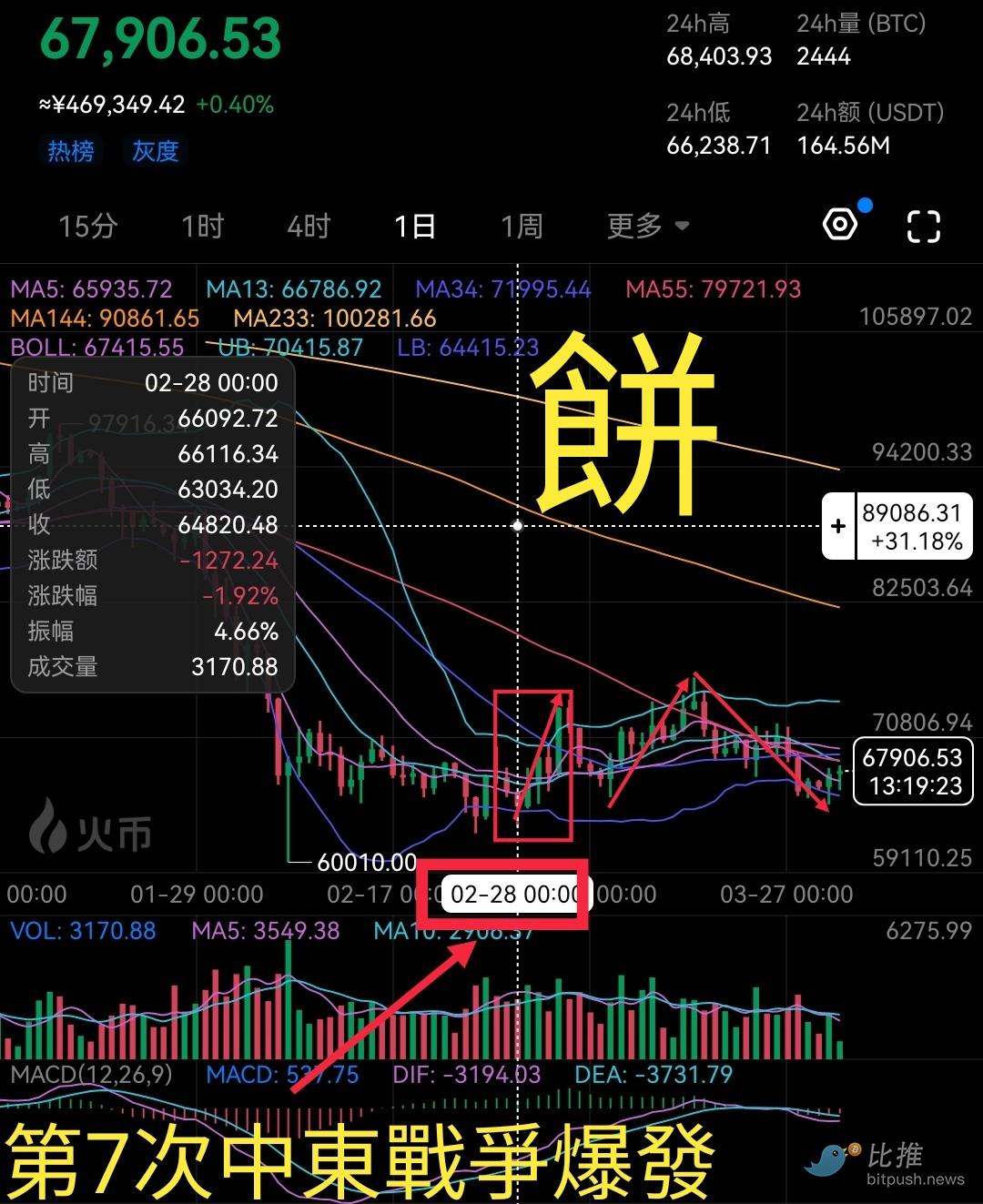Image resolution: width=983 pixels, height=1204 pixels.
Task: Select the 1时 timeframe
Action: coord(202,226)
